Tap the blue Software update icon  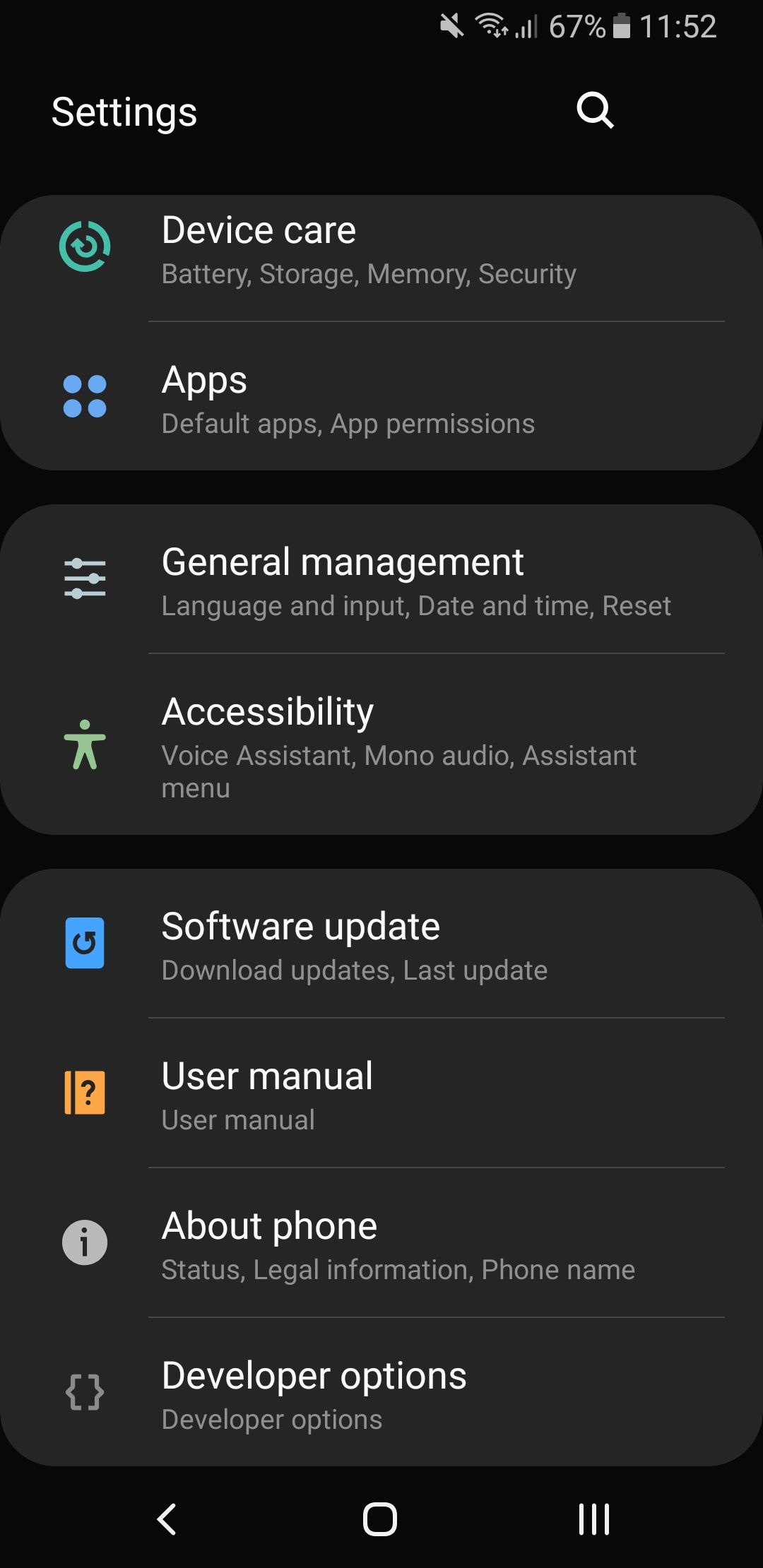(x=85, y=943)
